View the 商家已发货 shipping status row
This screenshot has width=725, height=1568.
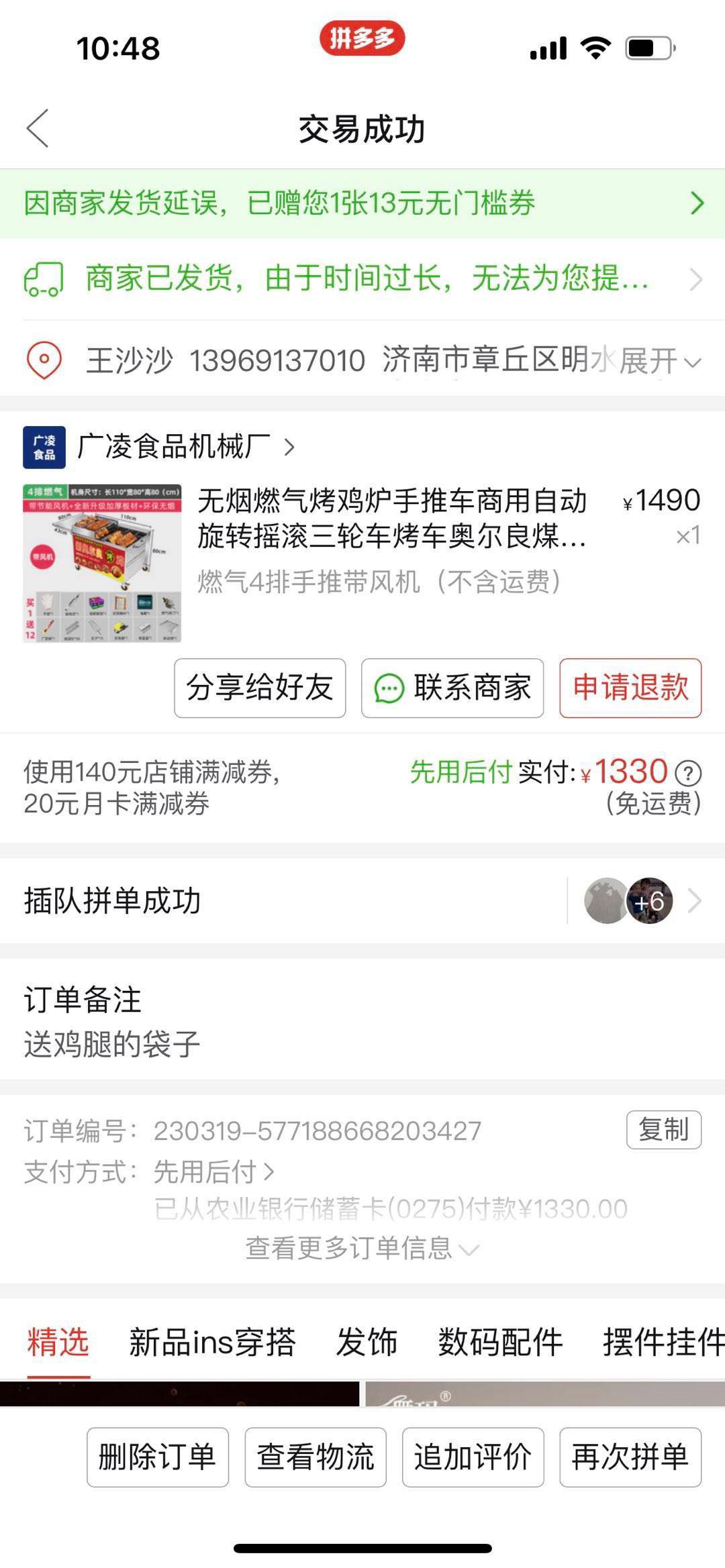coord(362,278)
